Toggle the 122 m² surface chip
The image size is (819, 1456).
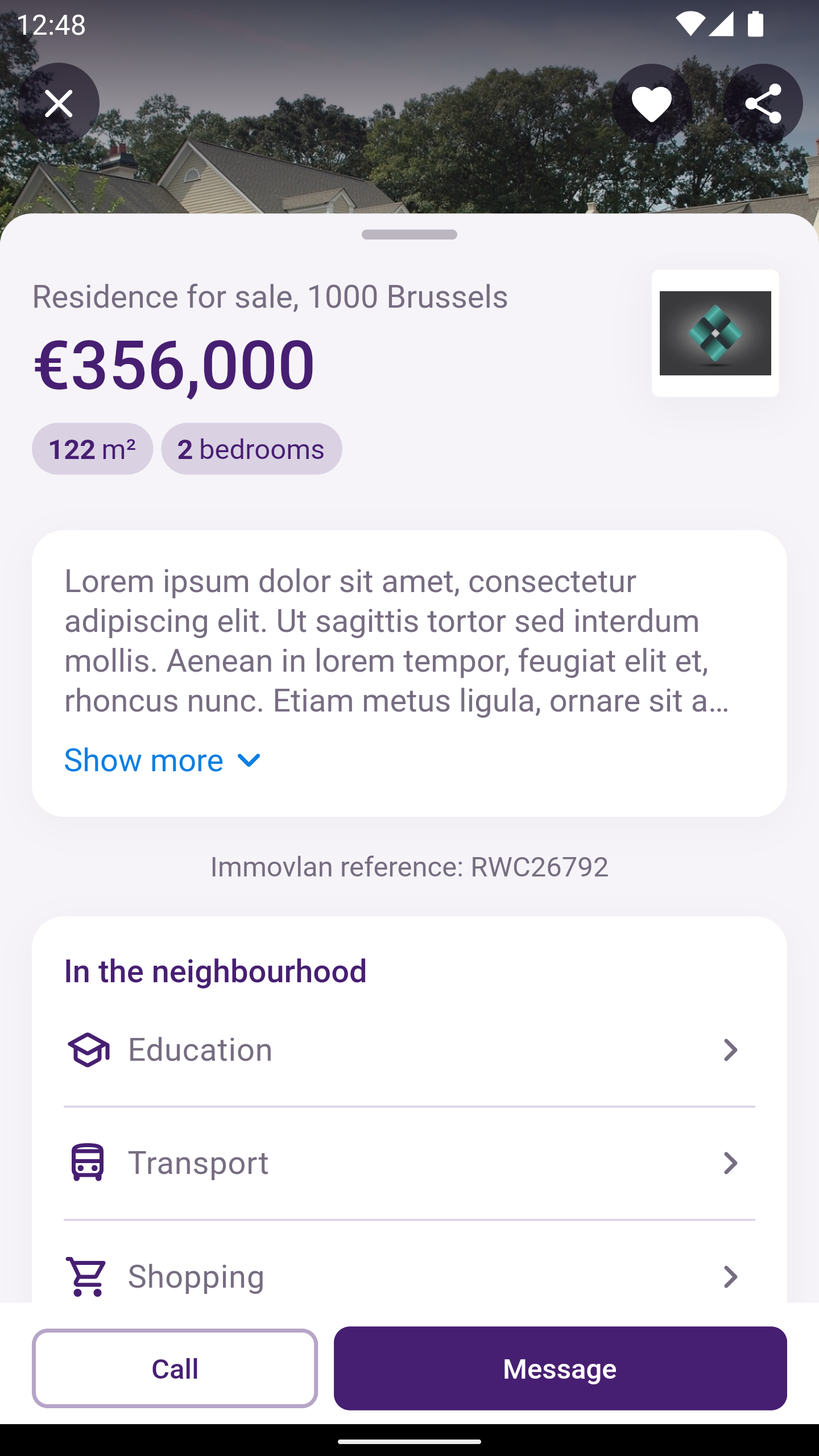(92, 448)
